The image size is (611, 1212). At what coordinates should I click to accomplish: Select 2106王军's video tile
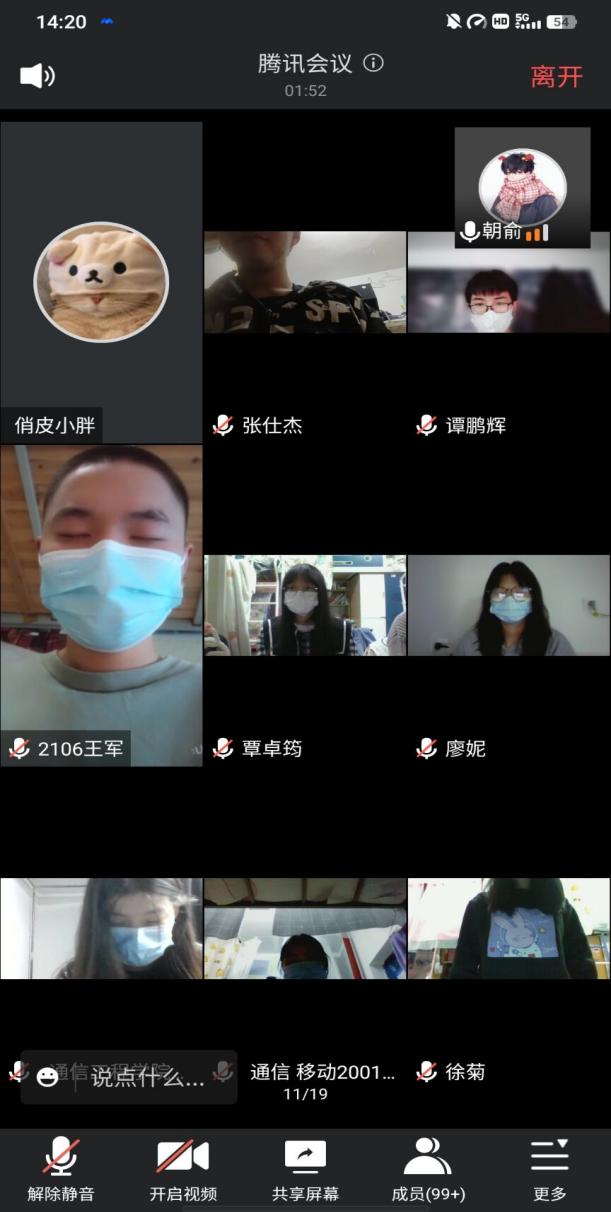101,605
